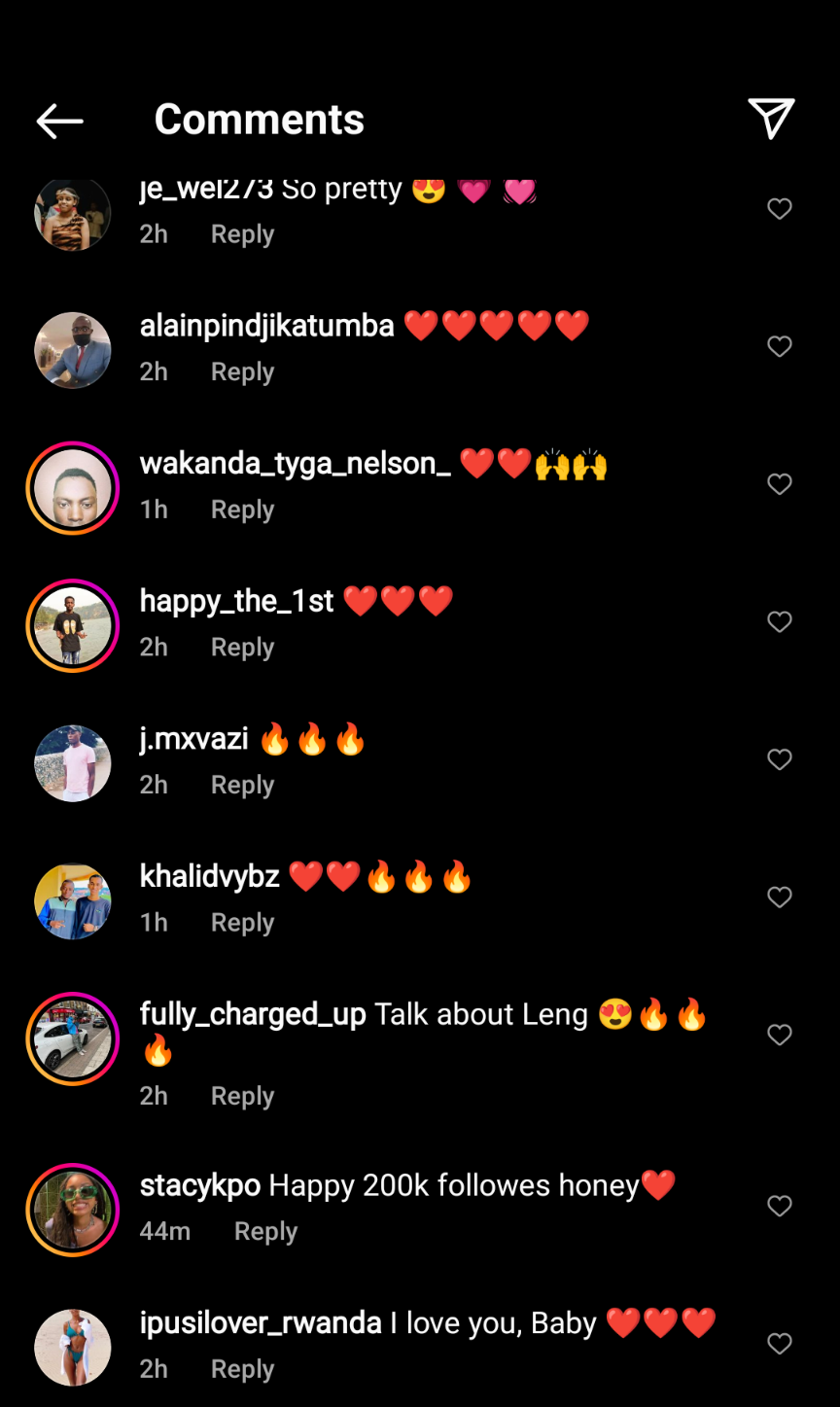Like stacykpo's 200k followers comment
The image size is (840, 1407).
click(x=779, y=1206)
